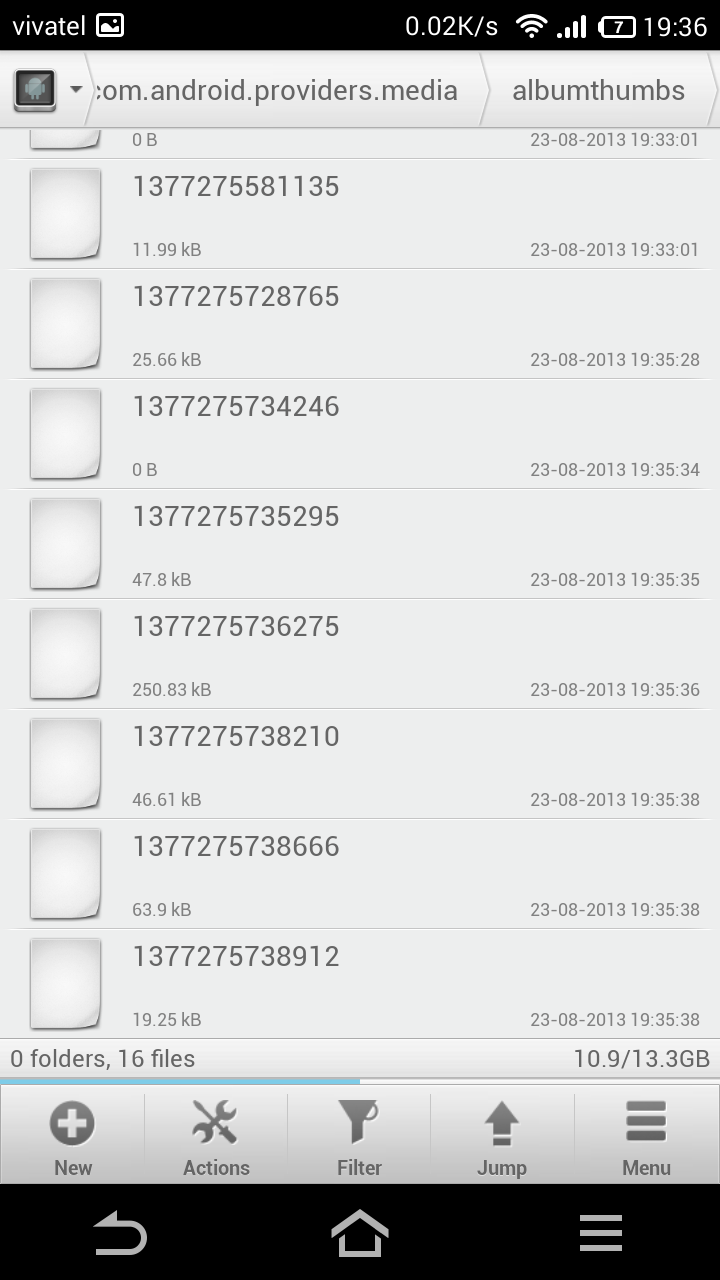Select the albumthumbs breadcrumb
Screen dimensions: 720x1280
tap(598, 90)
